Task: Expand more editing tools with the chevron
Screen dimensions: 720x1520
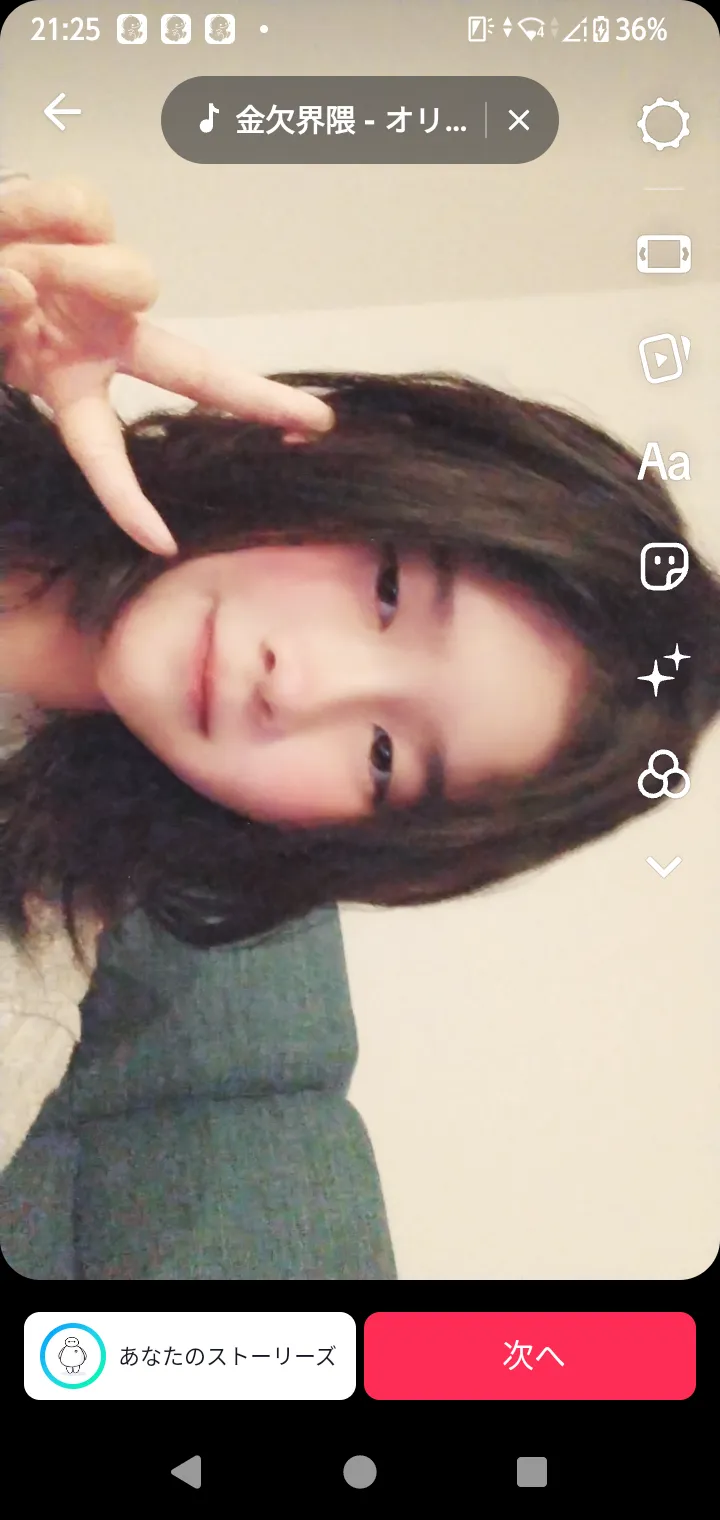Action: point(664,866)
